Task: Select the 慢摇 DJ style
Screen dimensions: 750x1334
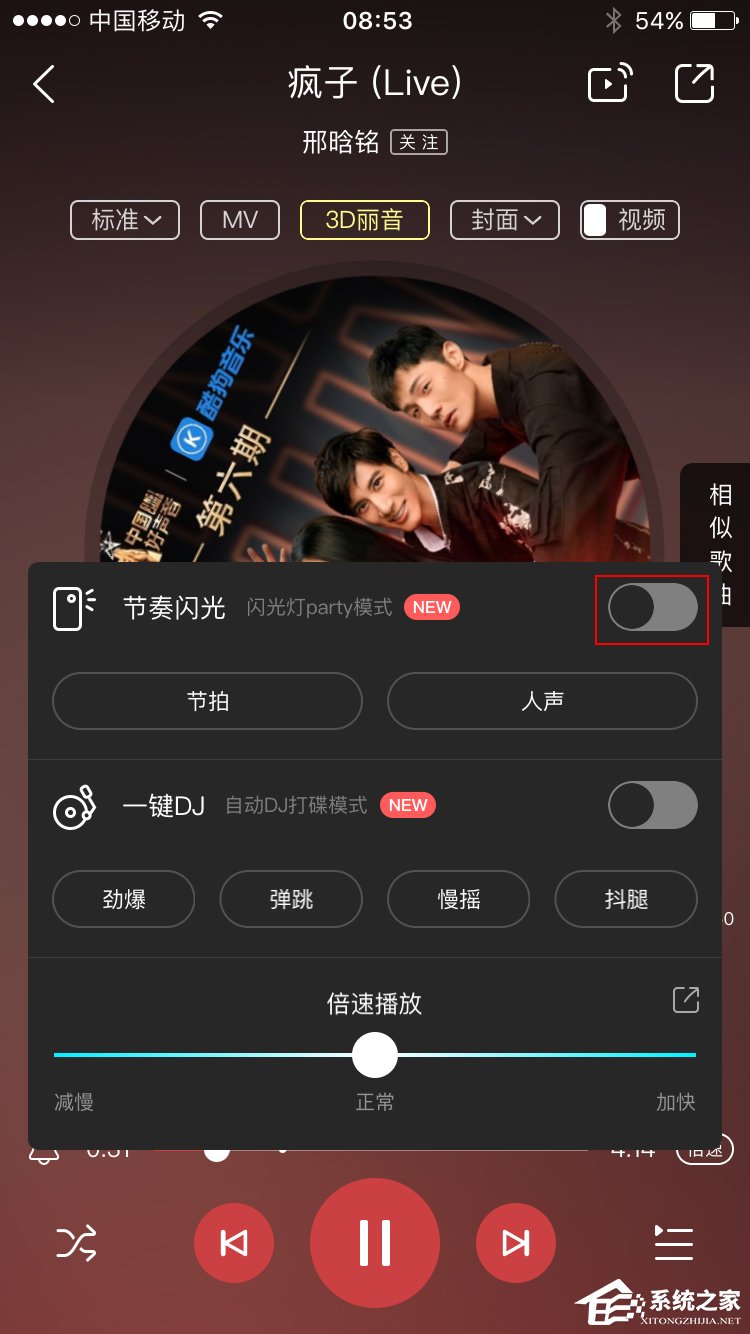Action: (x=459, y=899)
